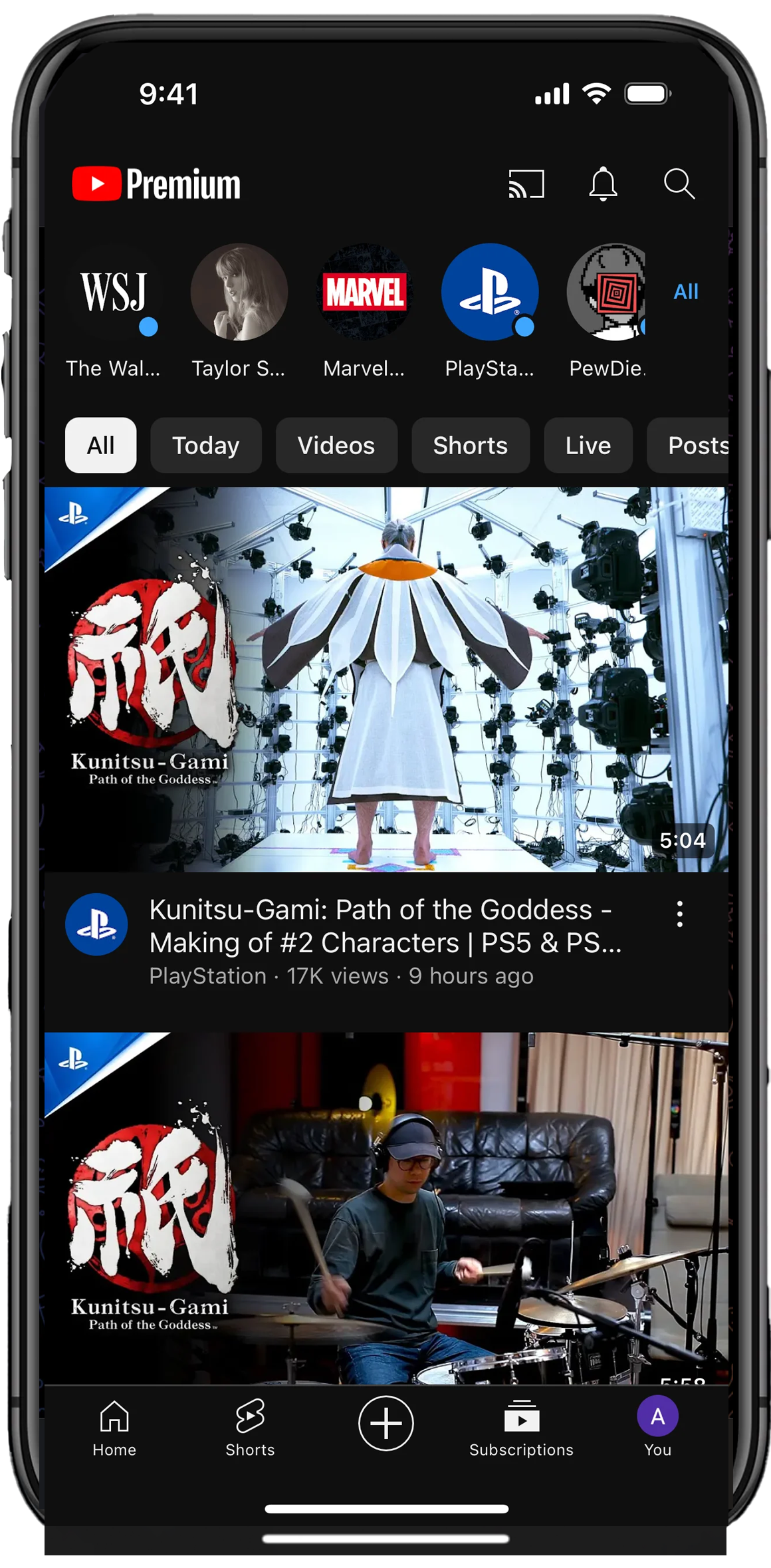
Task: Select the Today filter chip
Action: pyautogui.click(x=206, y=446)
